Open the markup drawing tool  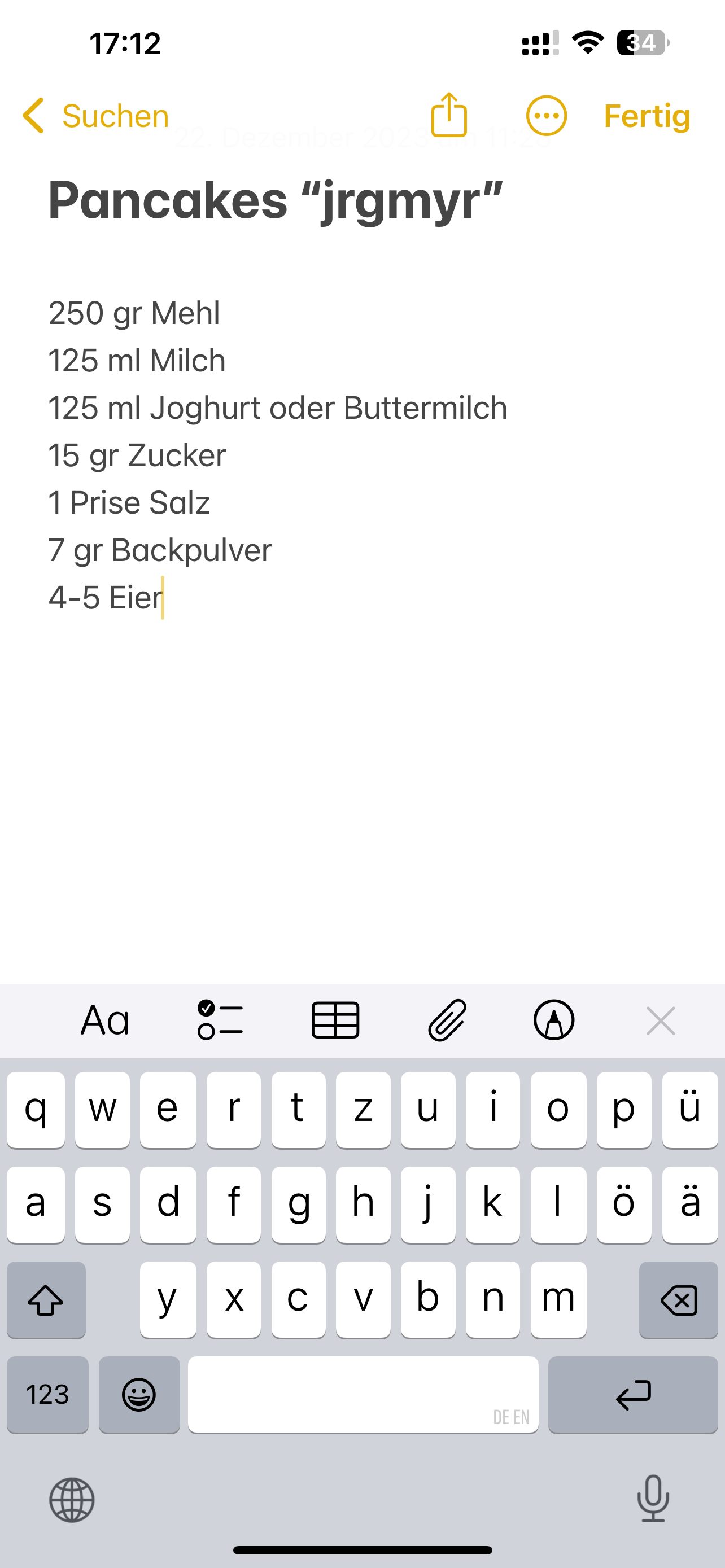[553, 1020]
